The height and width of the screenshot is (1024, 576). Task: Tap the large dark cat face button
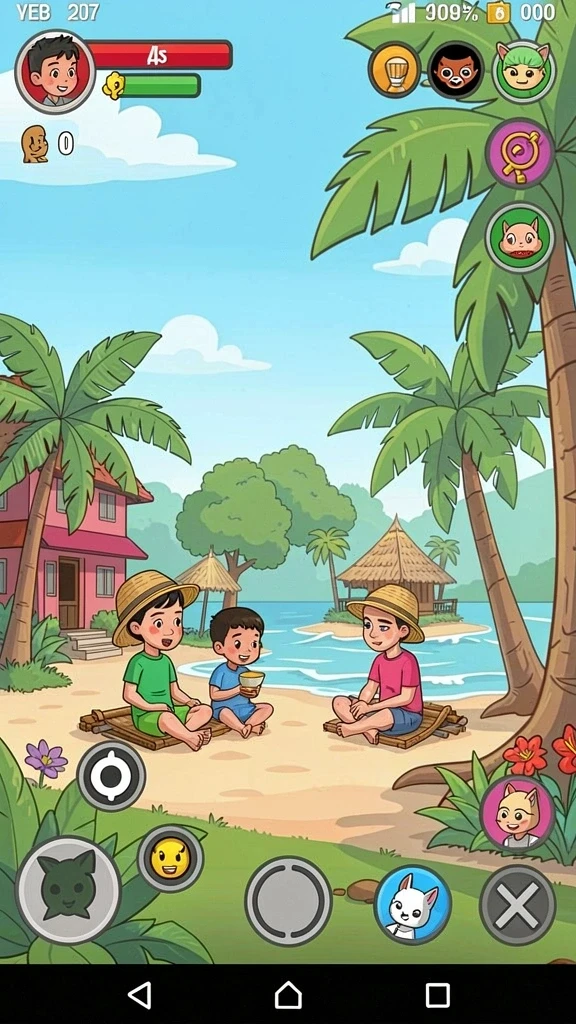click(68, 889)
